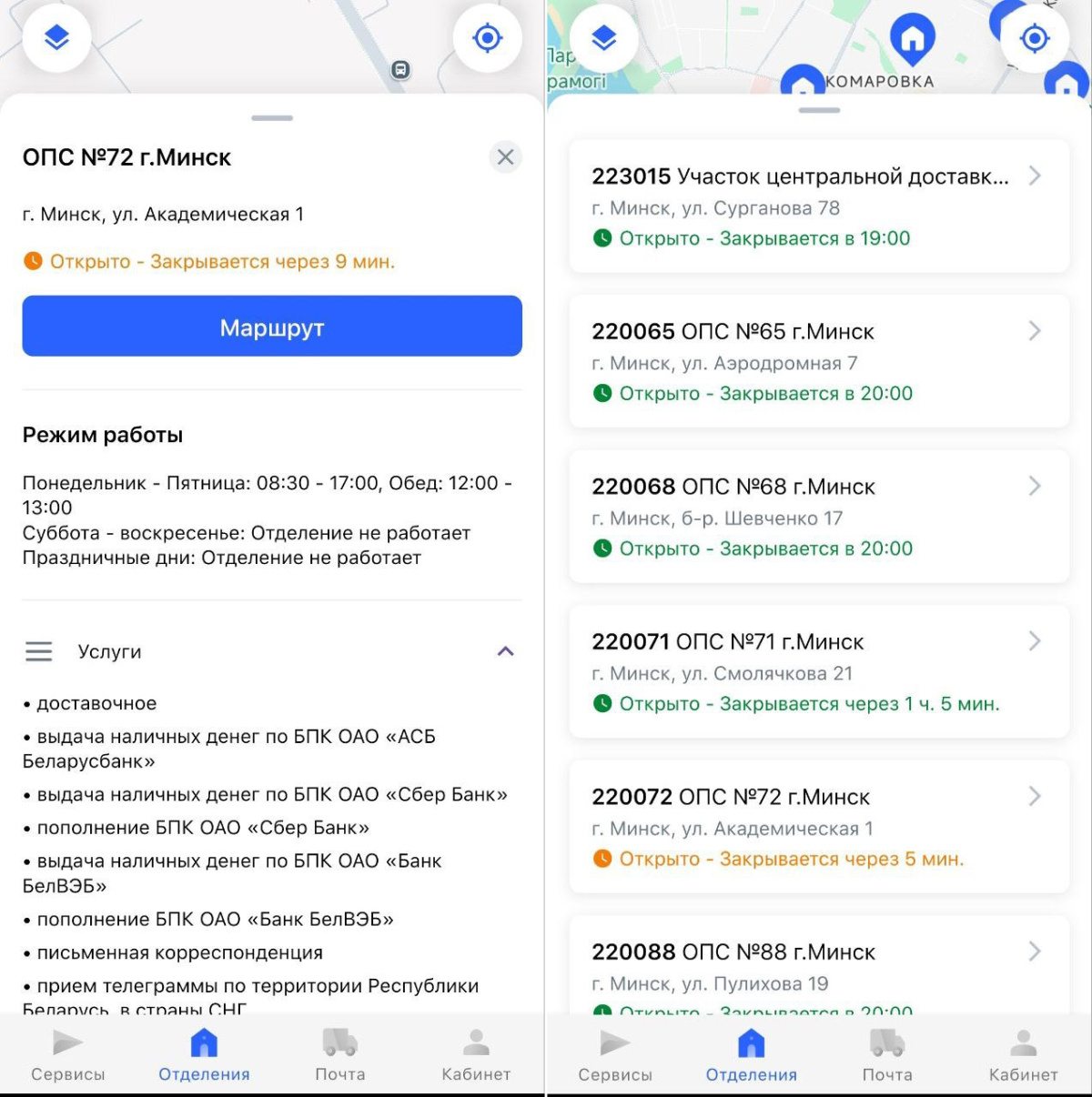This screenshot has width=1092, height=1097.
Task: Tap the blue Маршрут button
Action: click(x=272, y=326)
